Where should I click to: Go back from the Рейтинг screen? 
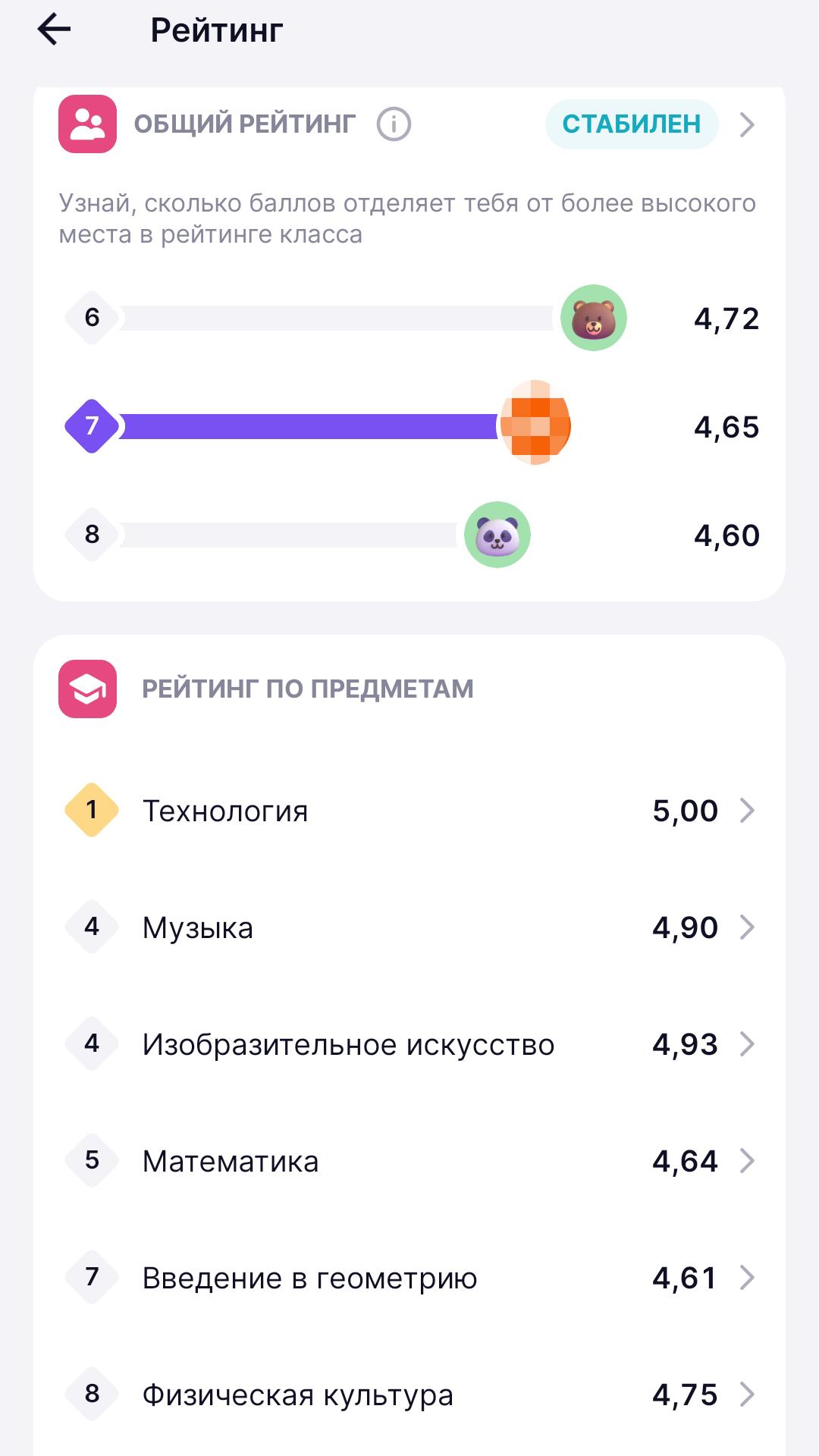[54, 30]
